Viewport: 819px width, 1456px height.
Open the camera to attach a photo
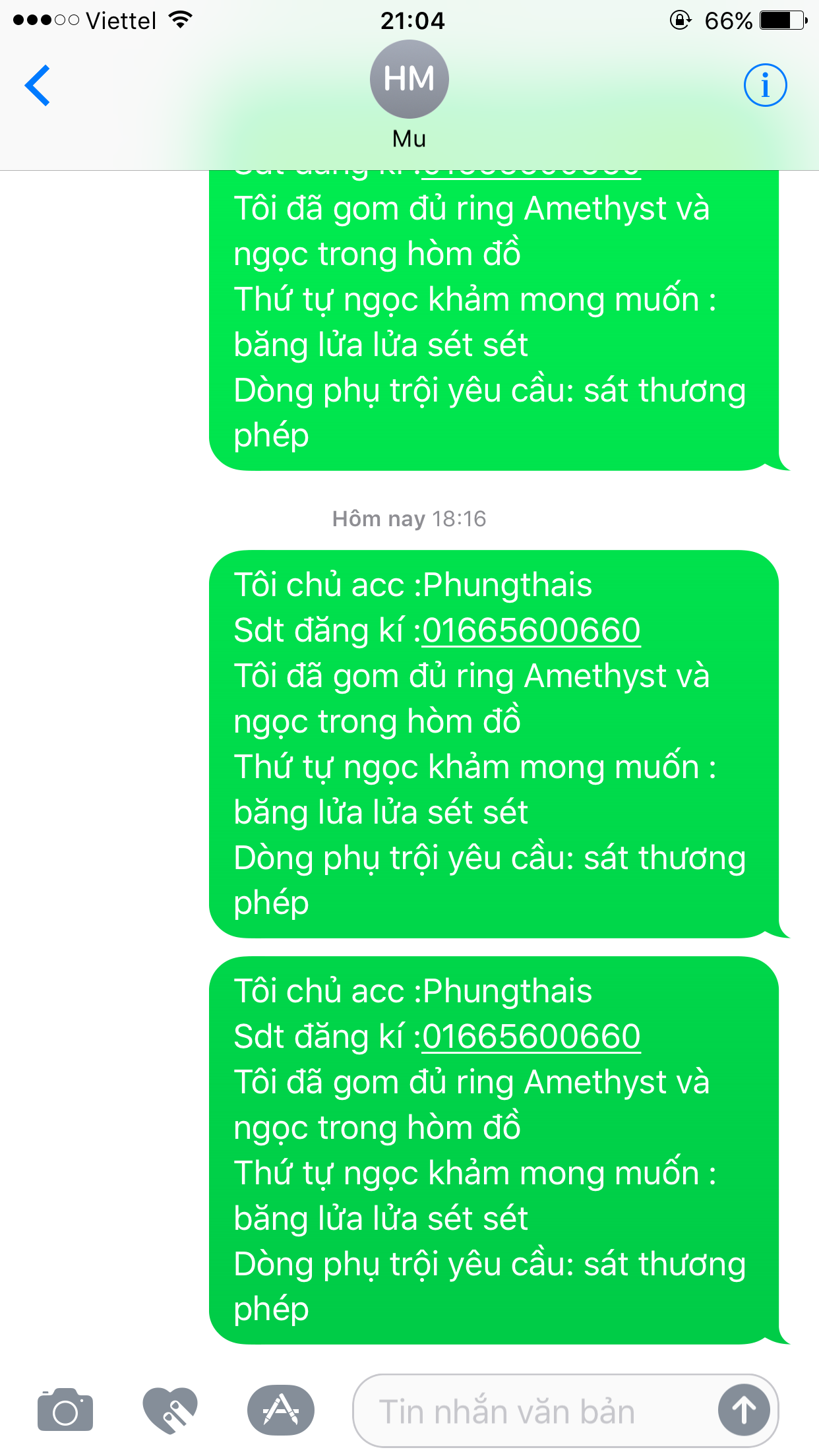tap(65, 1410)
